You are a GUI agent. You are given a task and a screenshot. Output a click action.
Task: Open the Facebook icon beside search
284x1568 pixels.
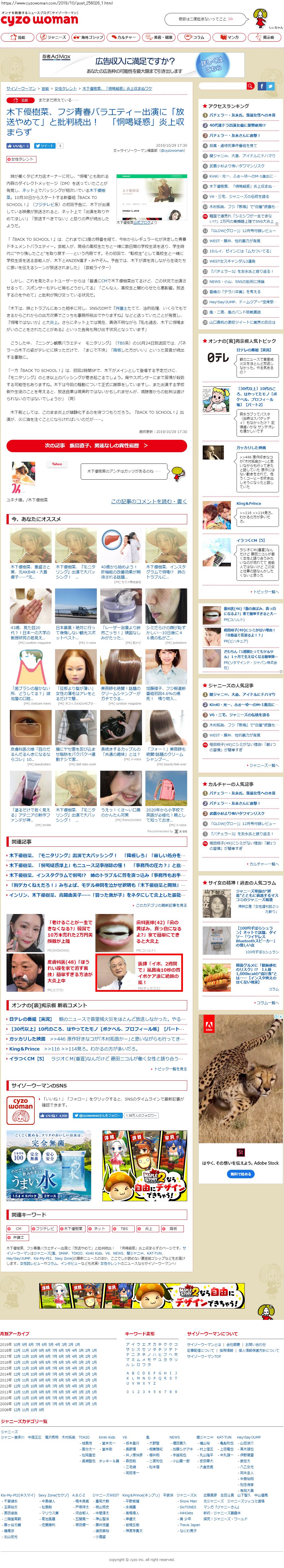pyautogui.click(x=261, y=86)
